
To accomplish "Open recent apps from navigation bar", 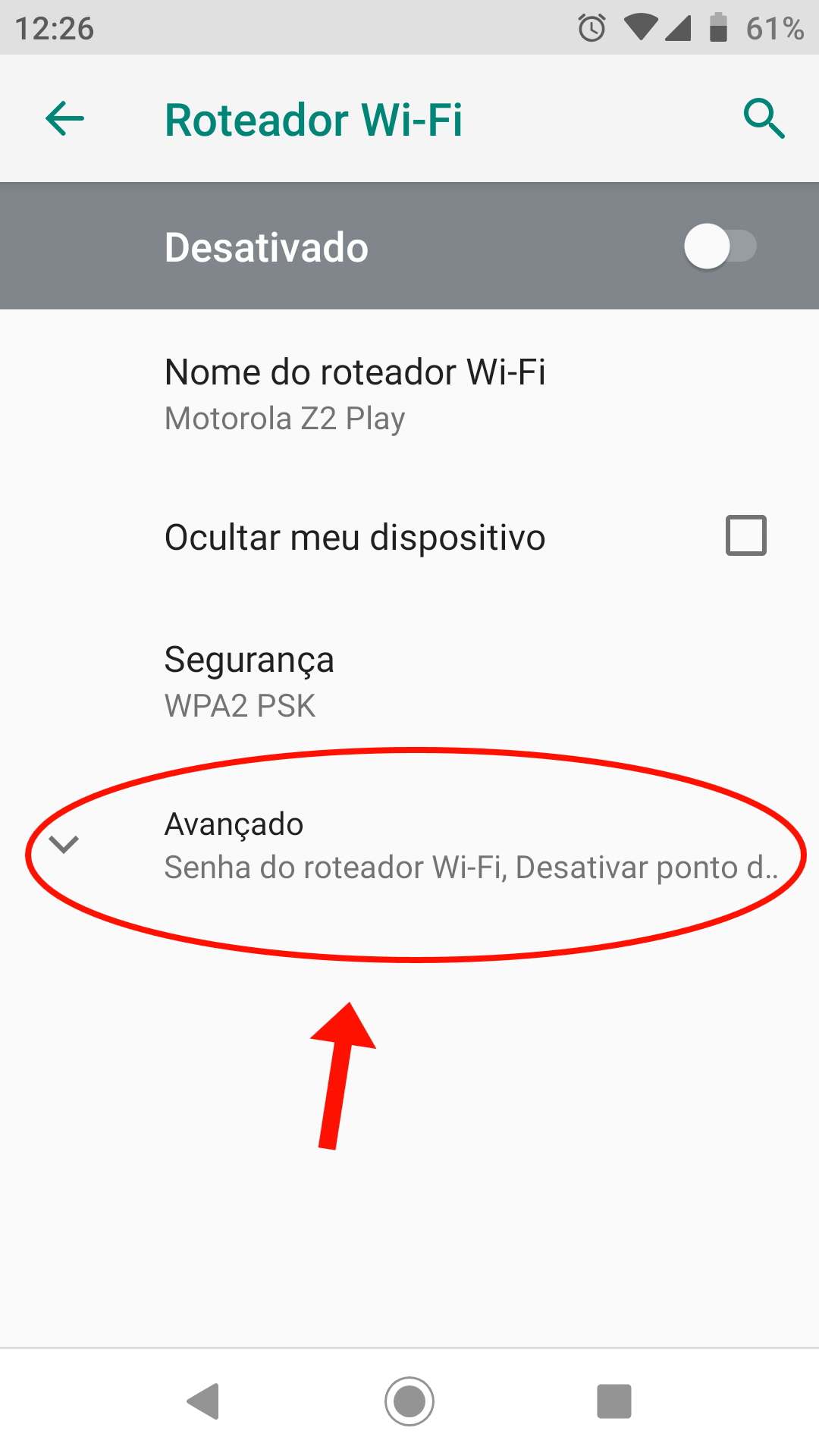I will (x=613, y=1401).
